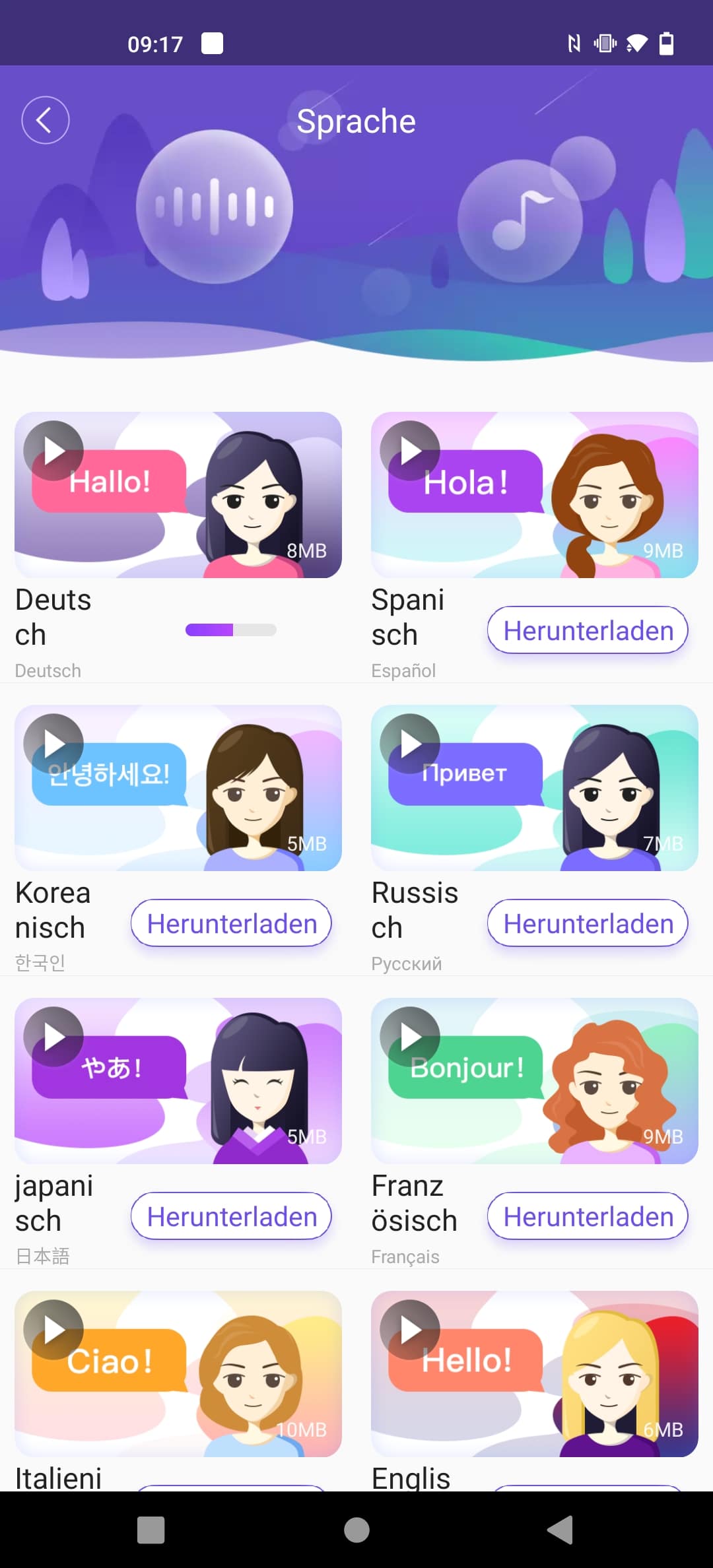Play the English Hello! voice sample
Image resolution: width=713 pixels, height=1568 pixels.
pos(410,1330)
